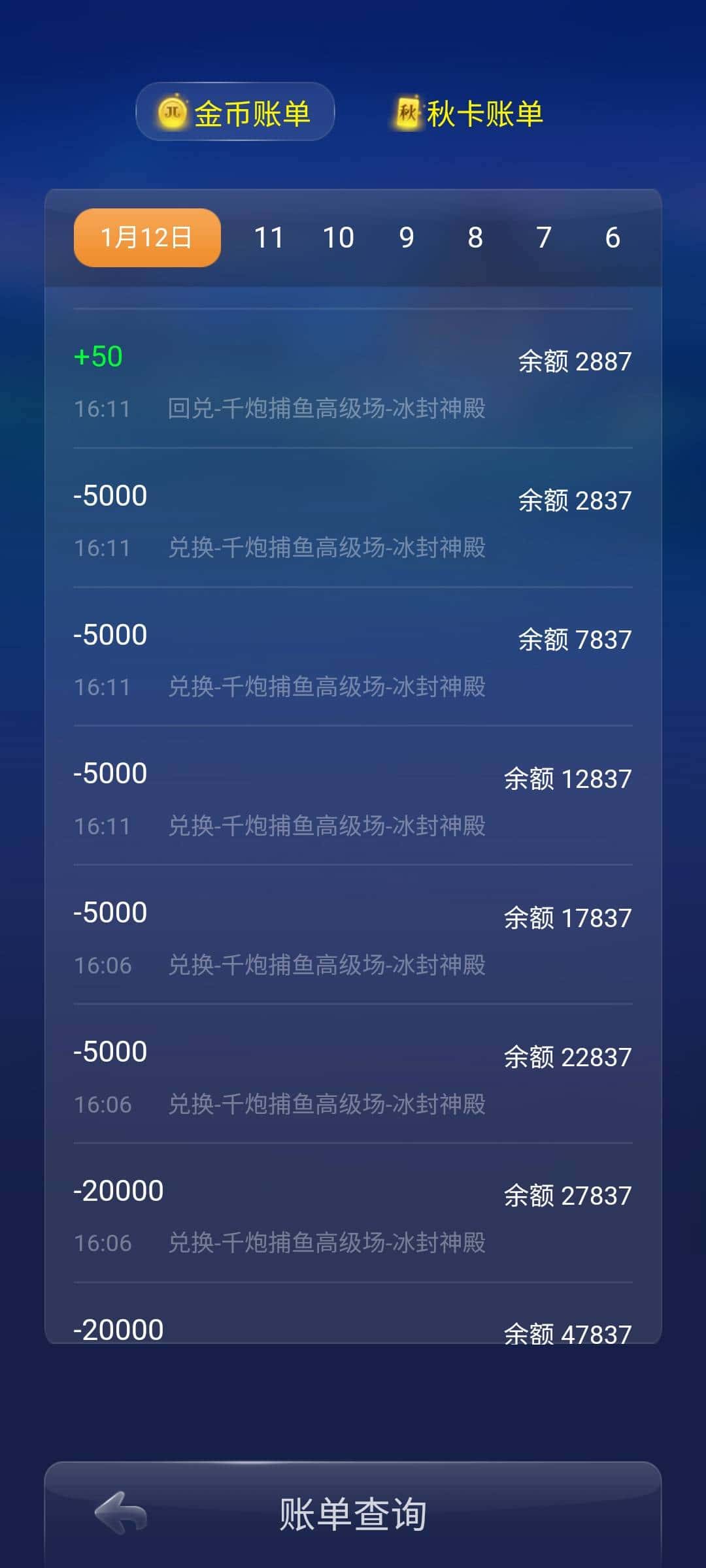The image size is (706, 1568).
Task: Select date tab 8
Action: [x=475, y=238]
